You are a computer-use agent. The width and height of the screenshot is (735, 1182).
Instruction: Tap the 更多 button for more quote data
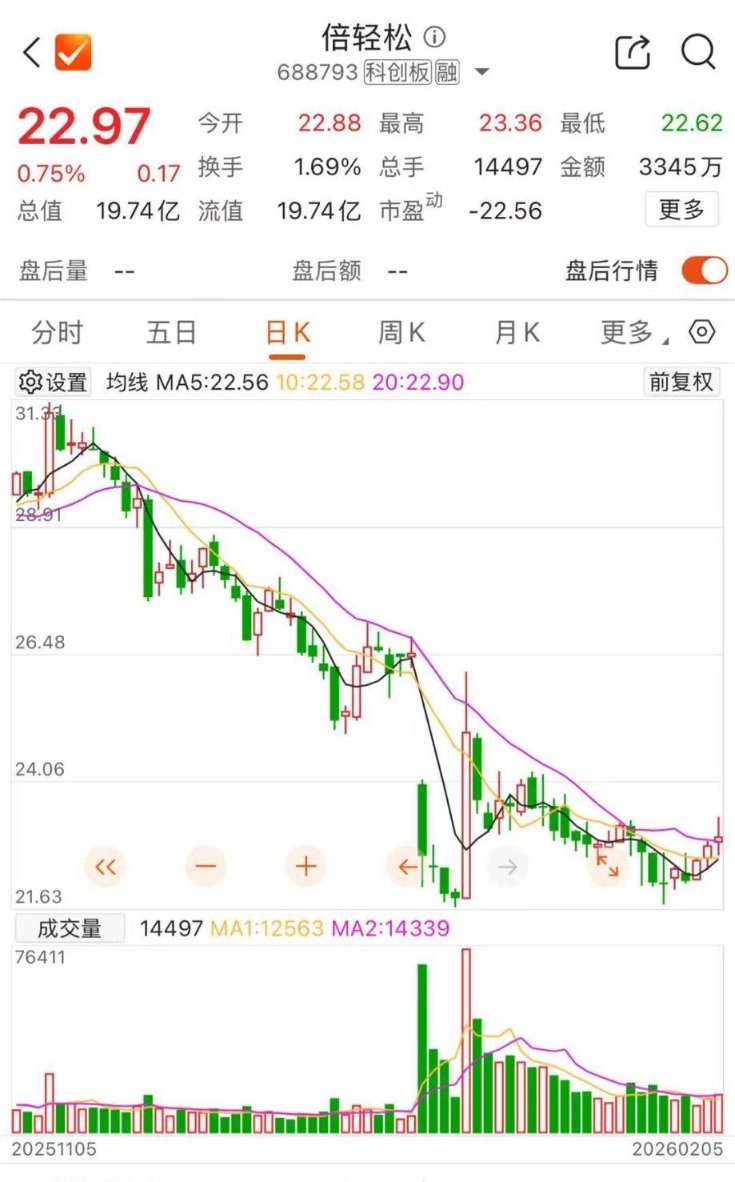click(x=681, y=209)
